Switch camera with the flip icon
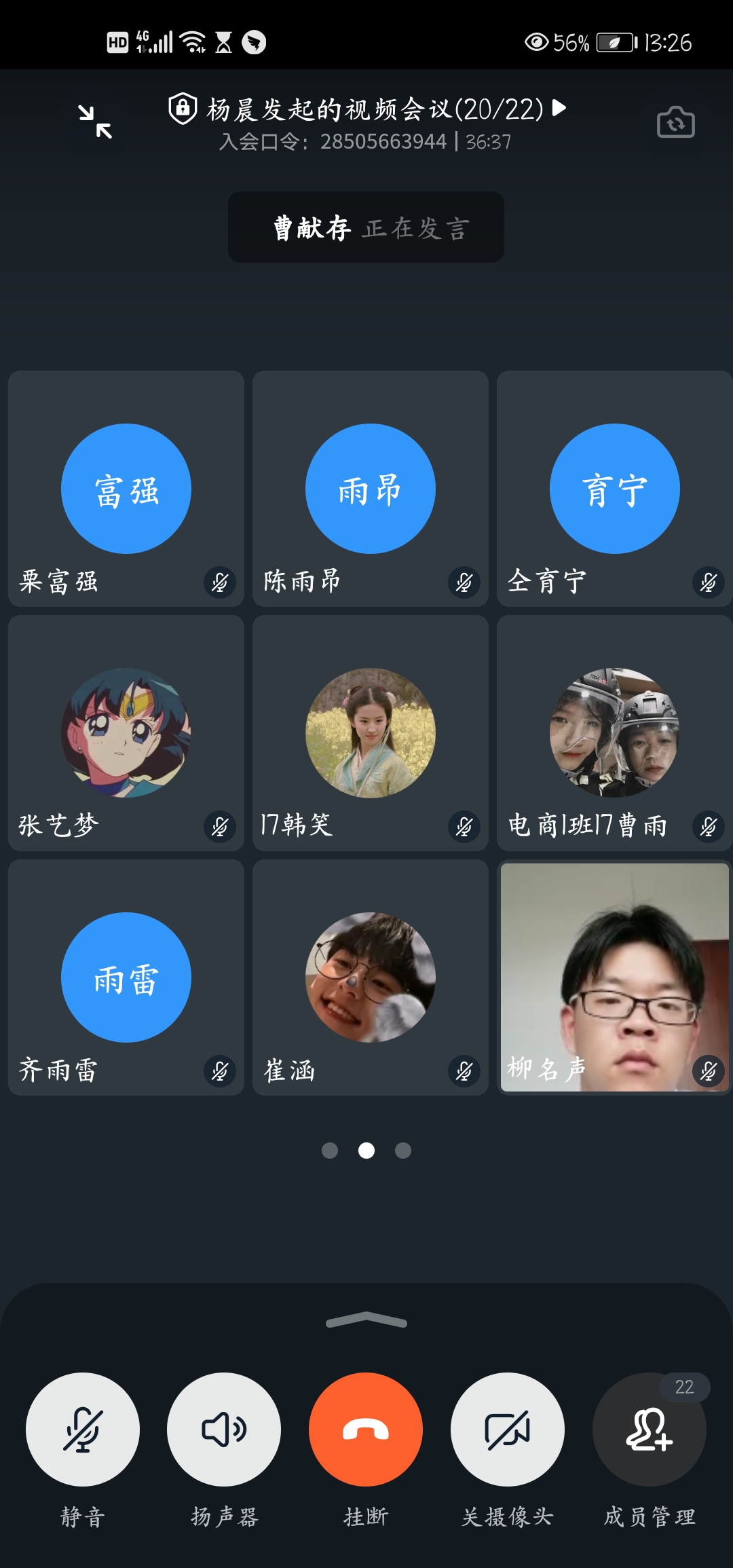733x1568 pixels. click(x=675, y=123)
